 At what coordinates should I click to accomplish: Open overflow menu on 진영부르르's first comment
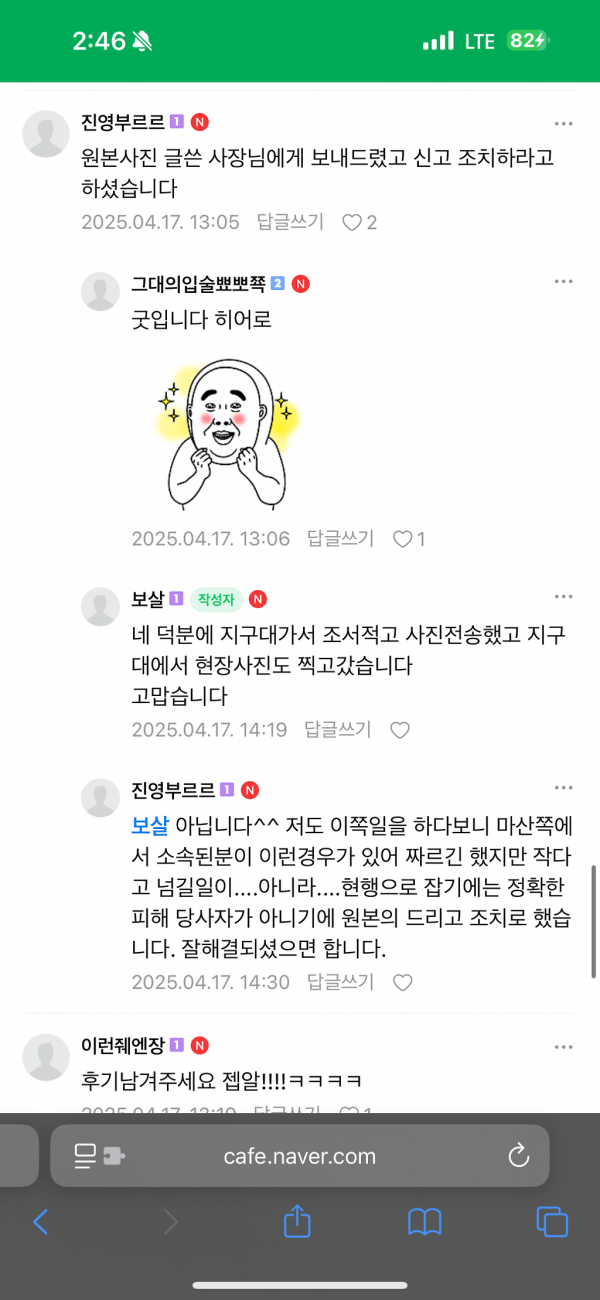pos(563,123)
